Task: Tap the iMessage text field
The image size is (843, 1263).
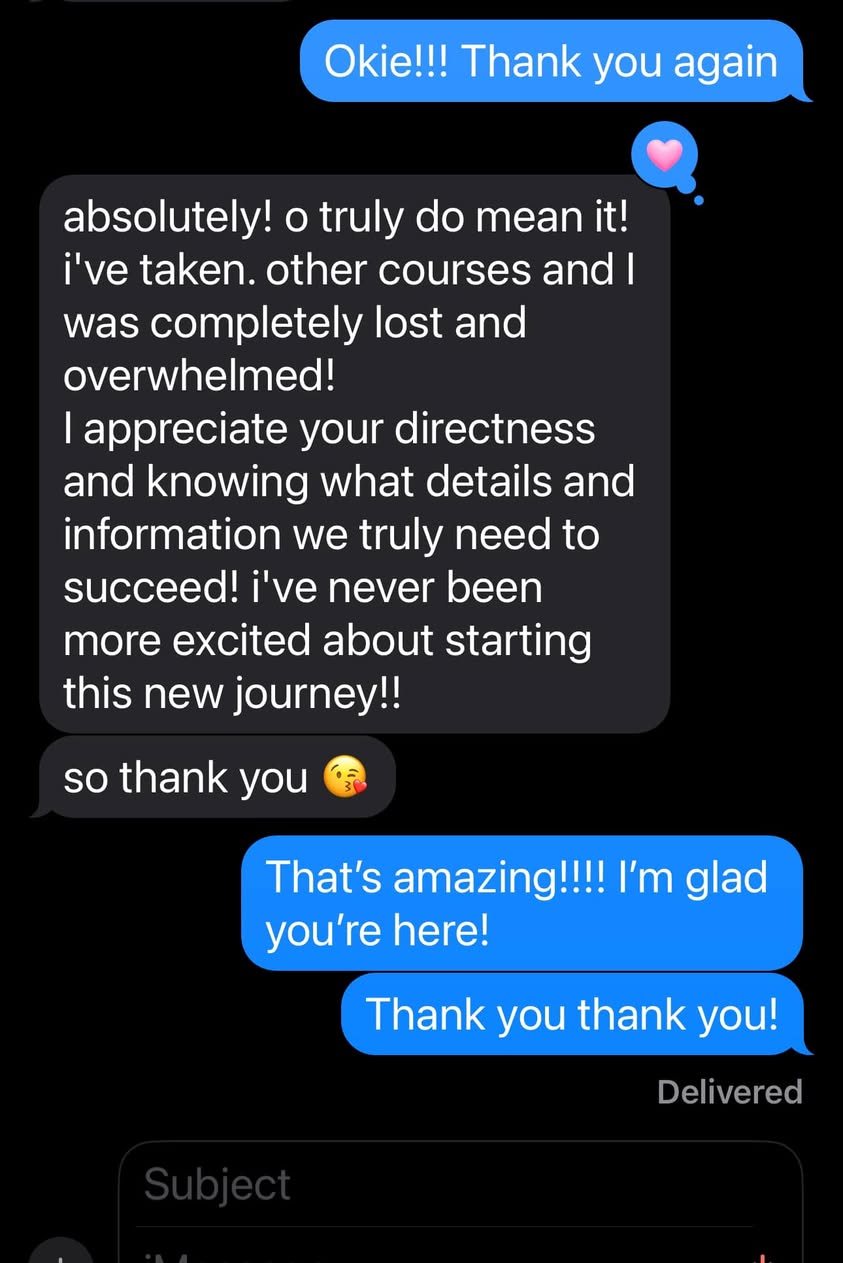Action: pyautogui.click(x=420, y=1250)
